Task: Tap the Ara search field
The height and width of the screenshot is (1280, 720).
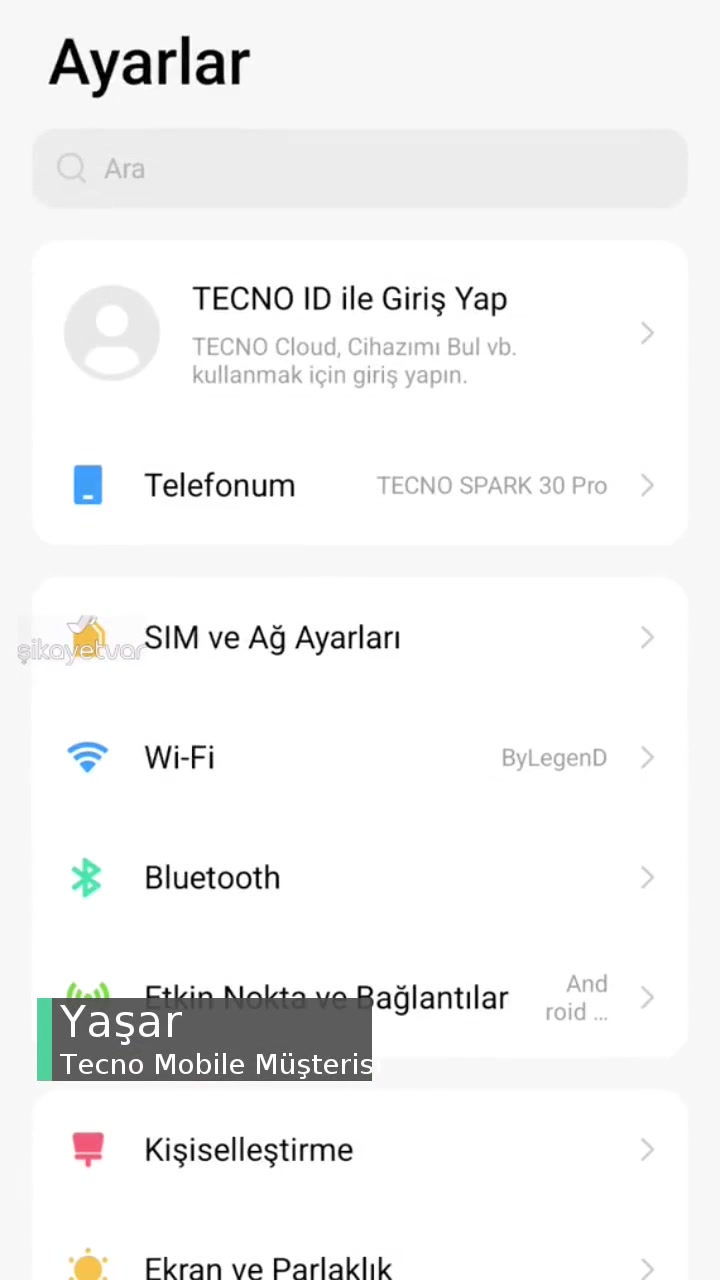Action: (x=360, y=168)
